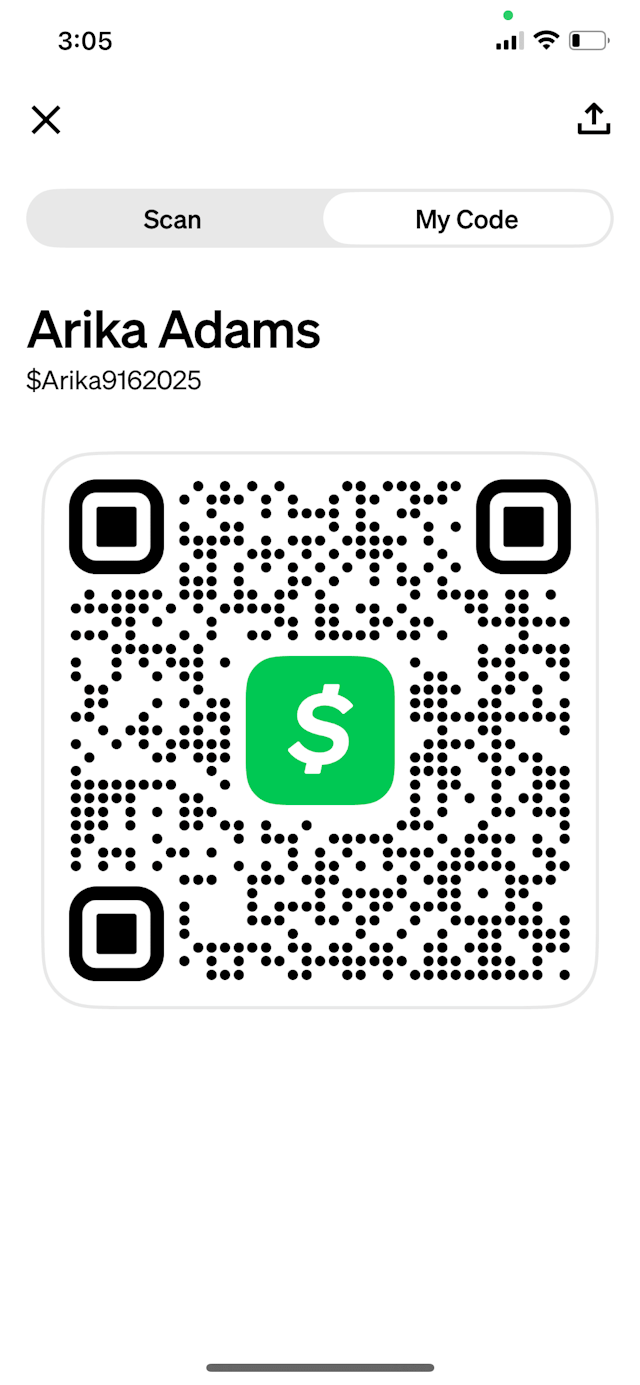Screen dimensions: 640x1385
Task: Select the My Code tab
Action: click(x=466, y=219)
